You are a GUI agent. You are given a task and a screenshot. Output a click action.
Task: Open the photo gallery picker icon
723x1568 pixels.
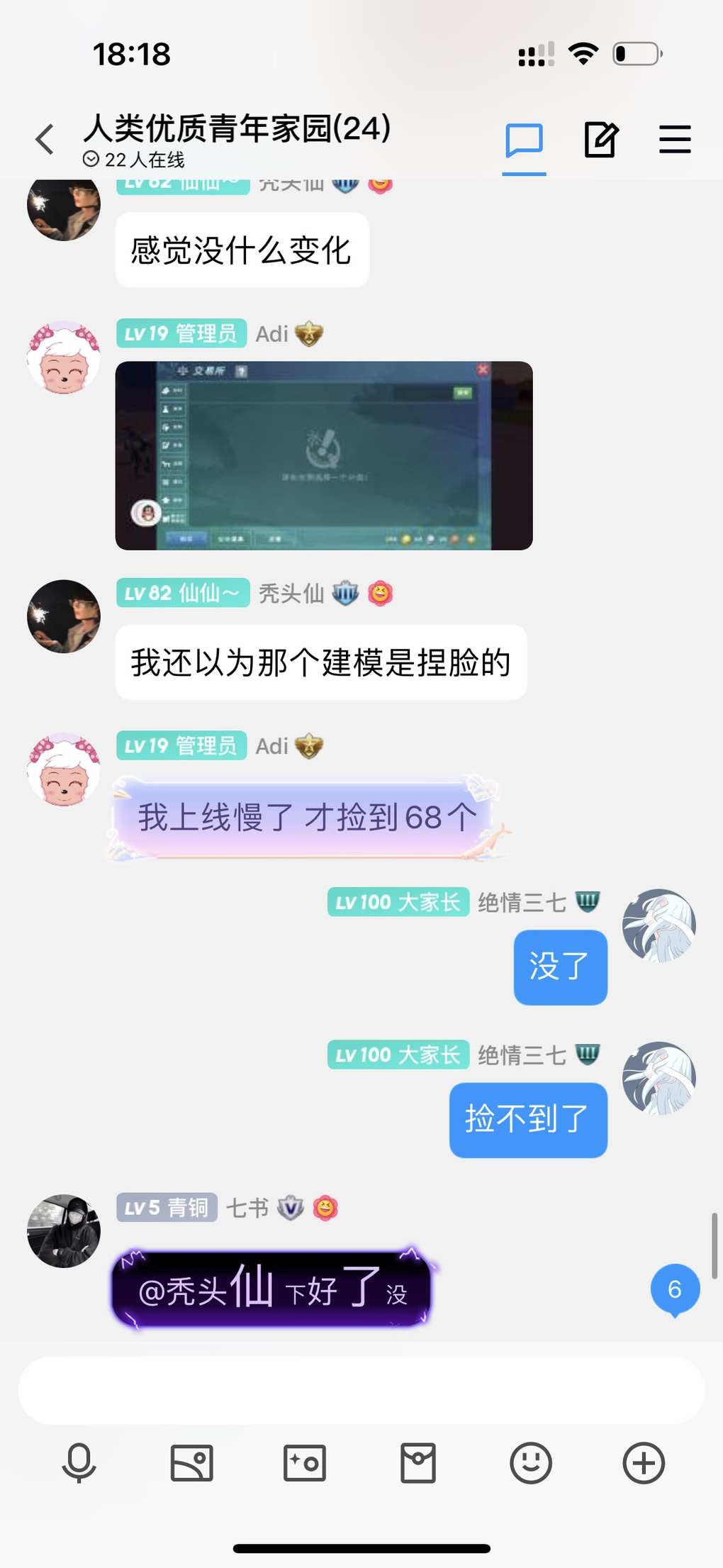(191, 1462)
